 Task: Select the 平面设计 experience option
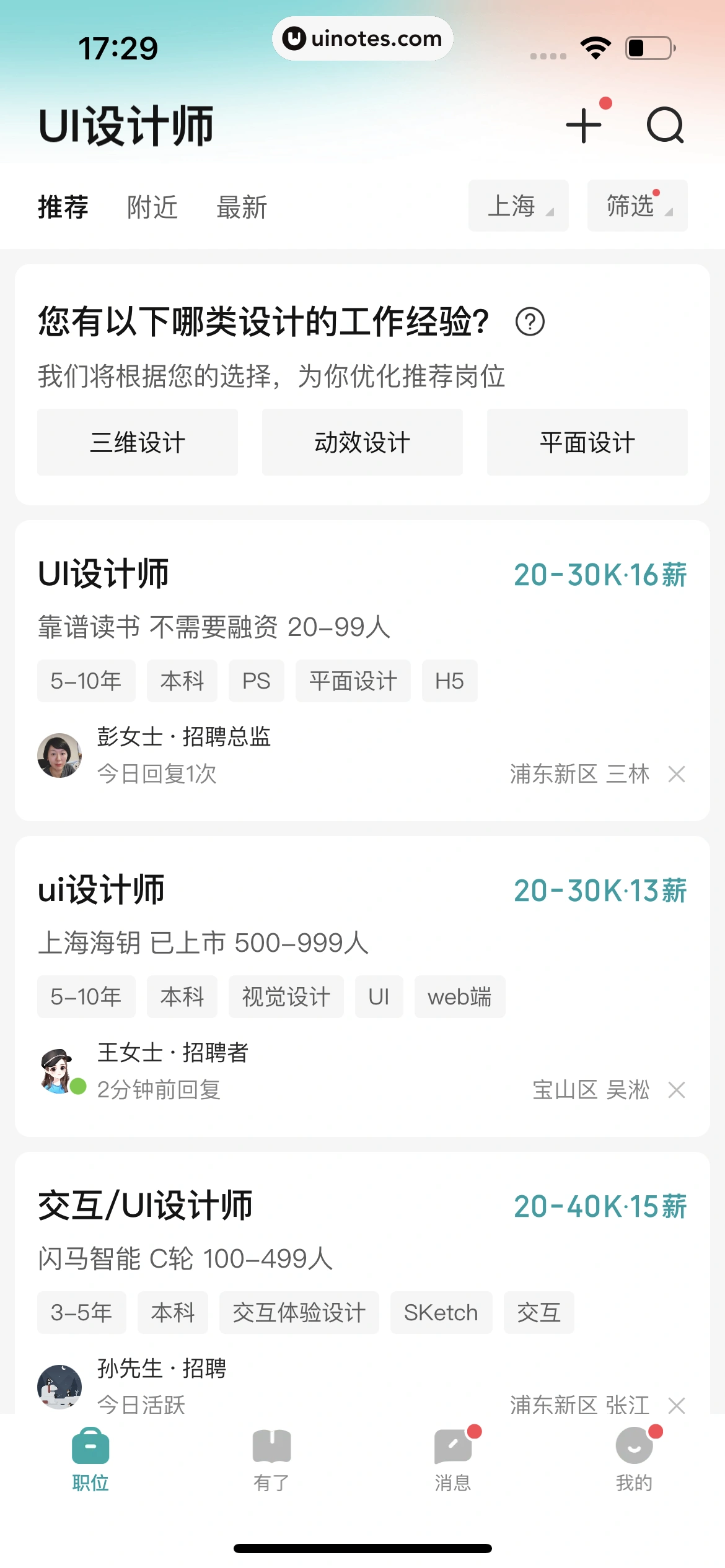tap(587, 442)
